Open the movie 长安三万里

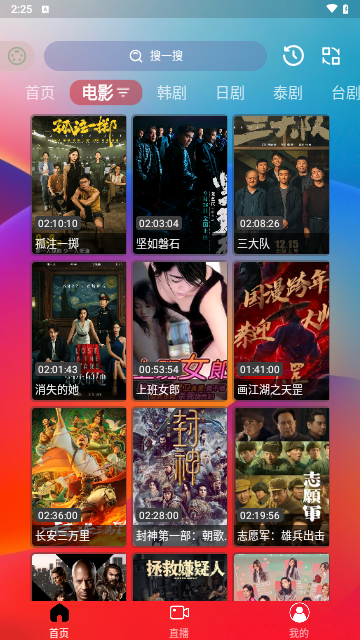point(79,477)
